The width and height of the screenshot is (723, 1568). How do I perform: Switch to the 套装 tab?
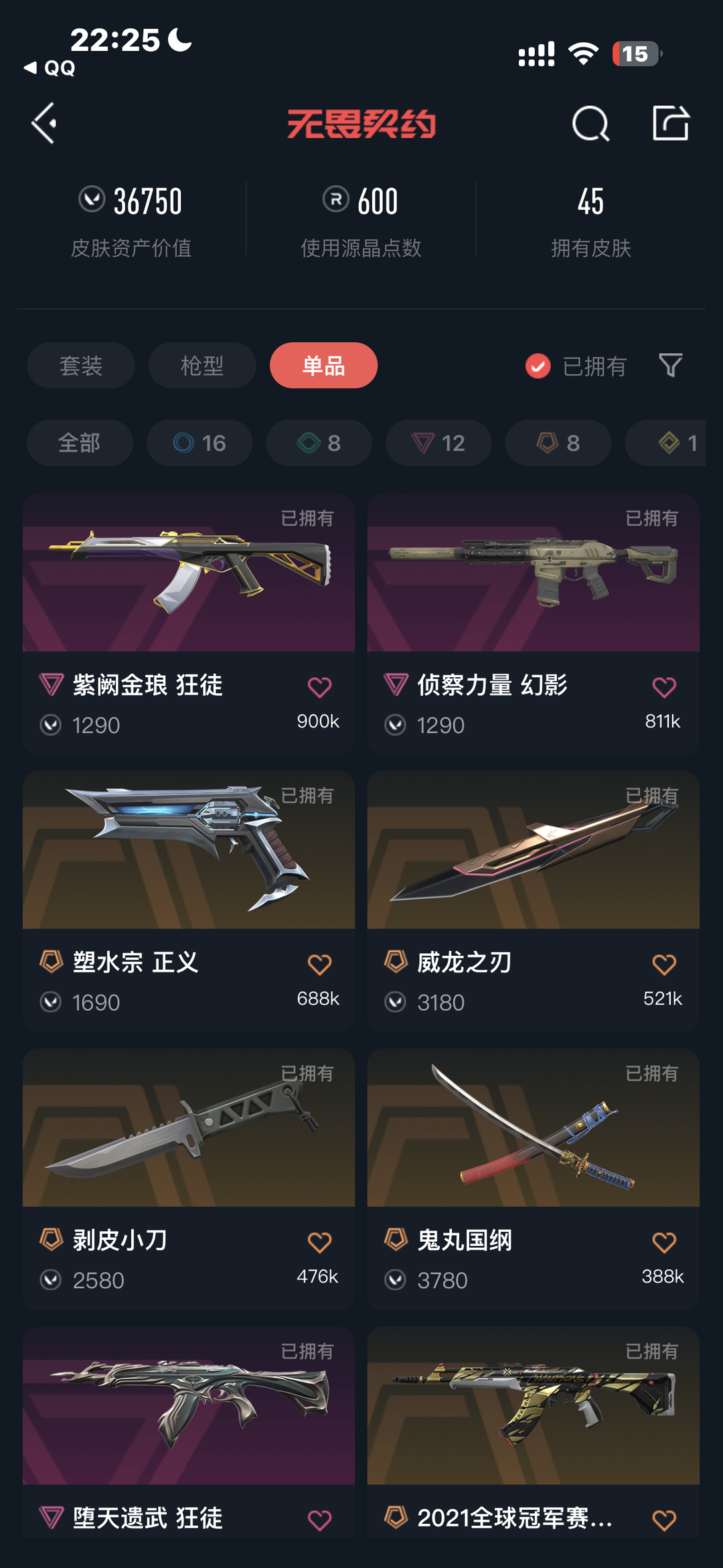tap(81, 366)
